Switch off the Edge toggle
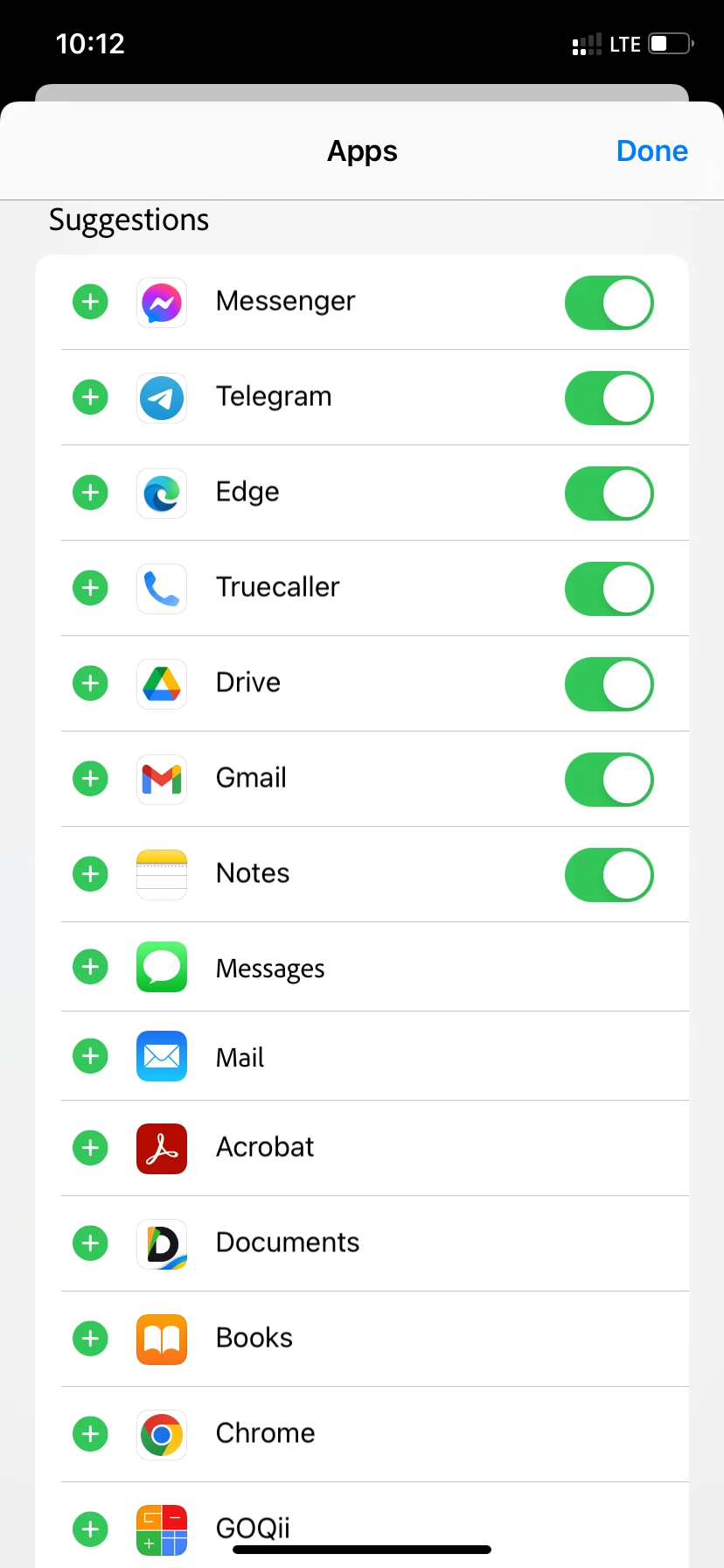724x1568 pixels. (609, 493)
